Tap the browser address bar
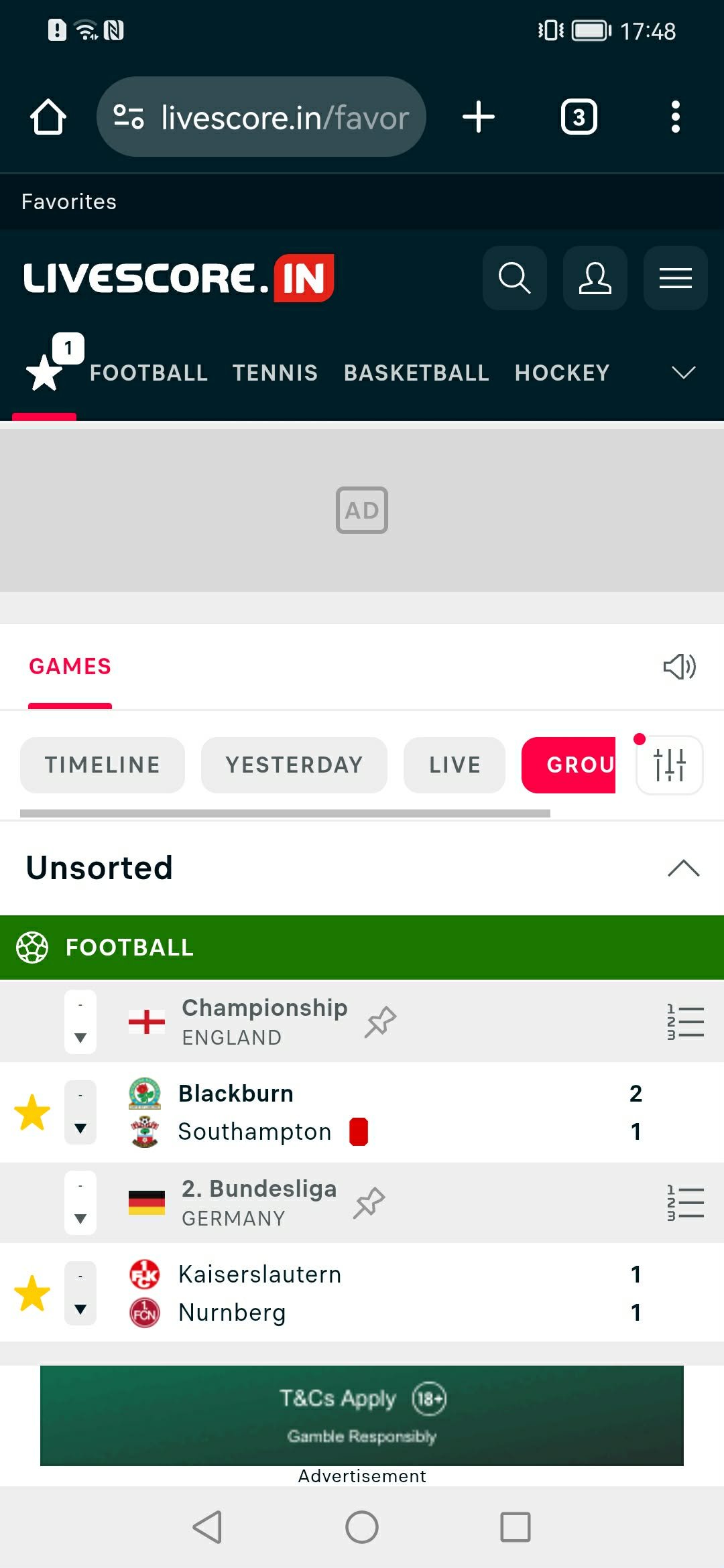 [261, 117]
